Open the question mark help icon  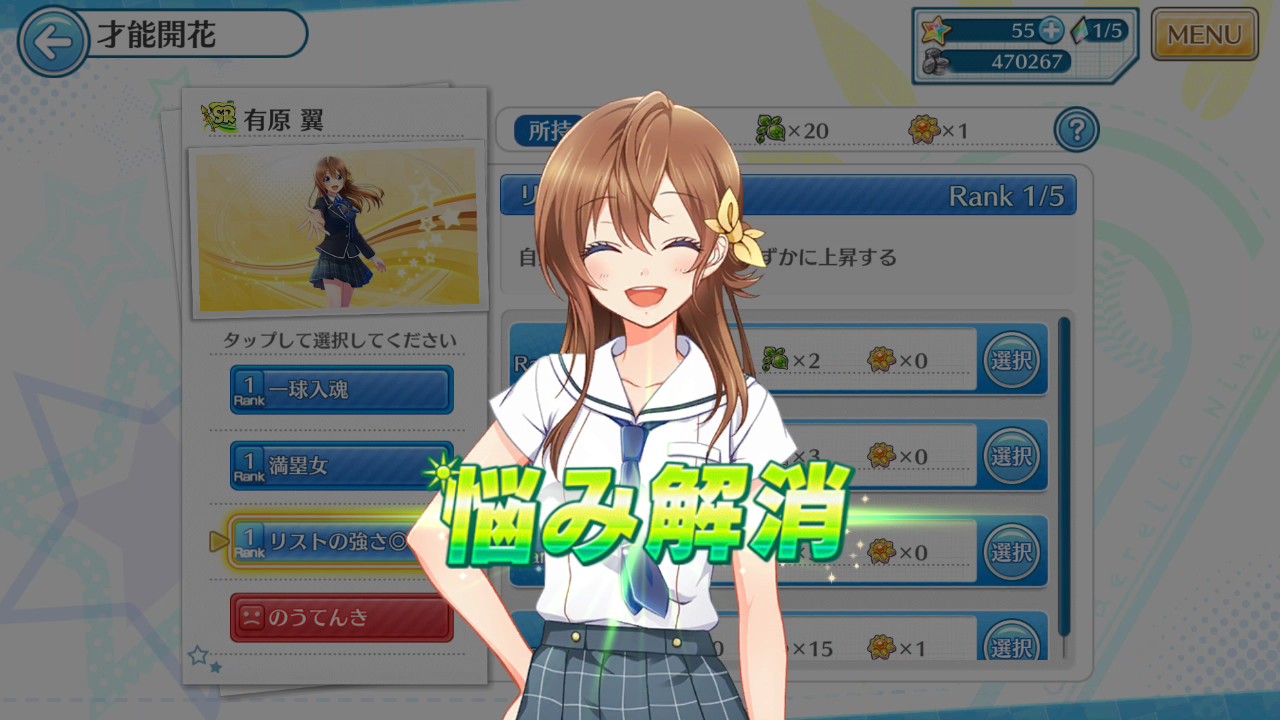point(1076,130)
